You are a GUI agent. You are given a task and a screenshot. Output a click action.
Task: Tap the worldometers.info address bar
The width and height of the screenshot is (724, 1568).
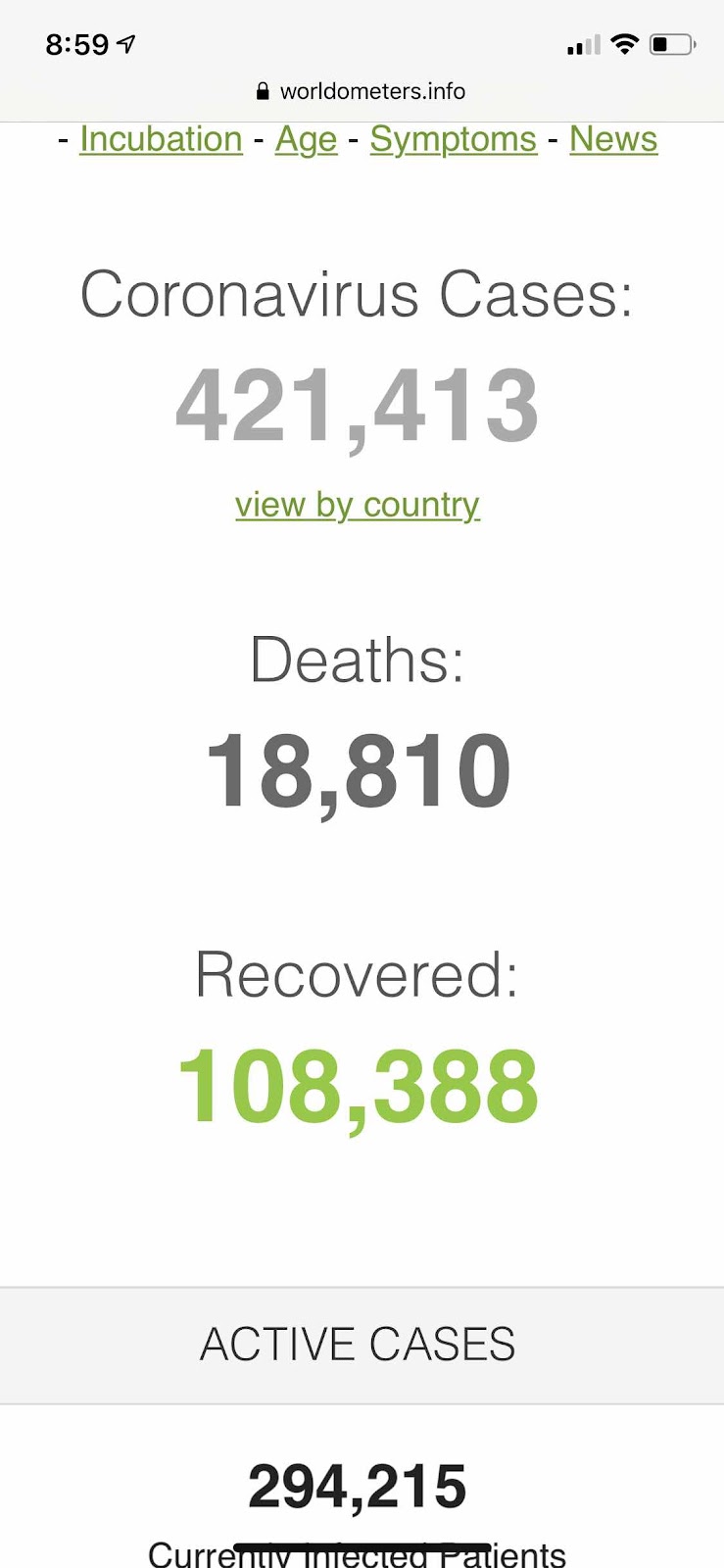point(361,91)
